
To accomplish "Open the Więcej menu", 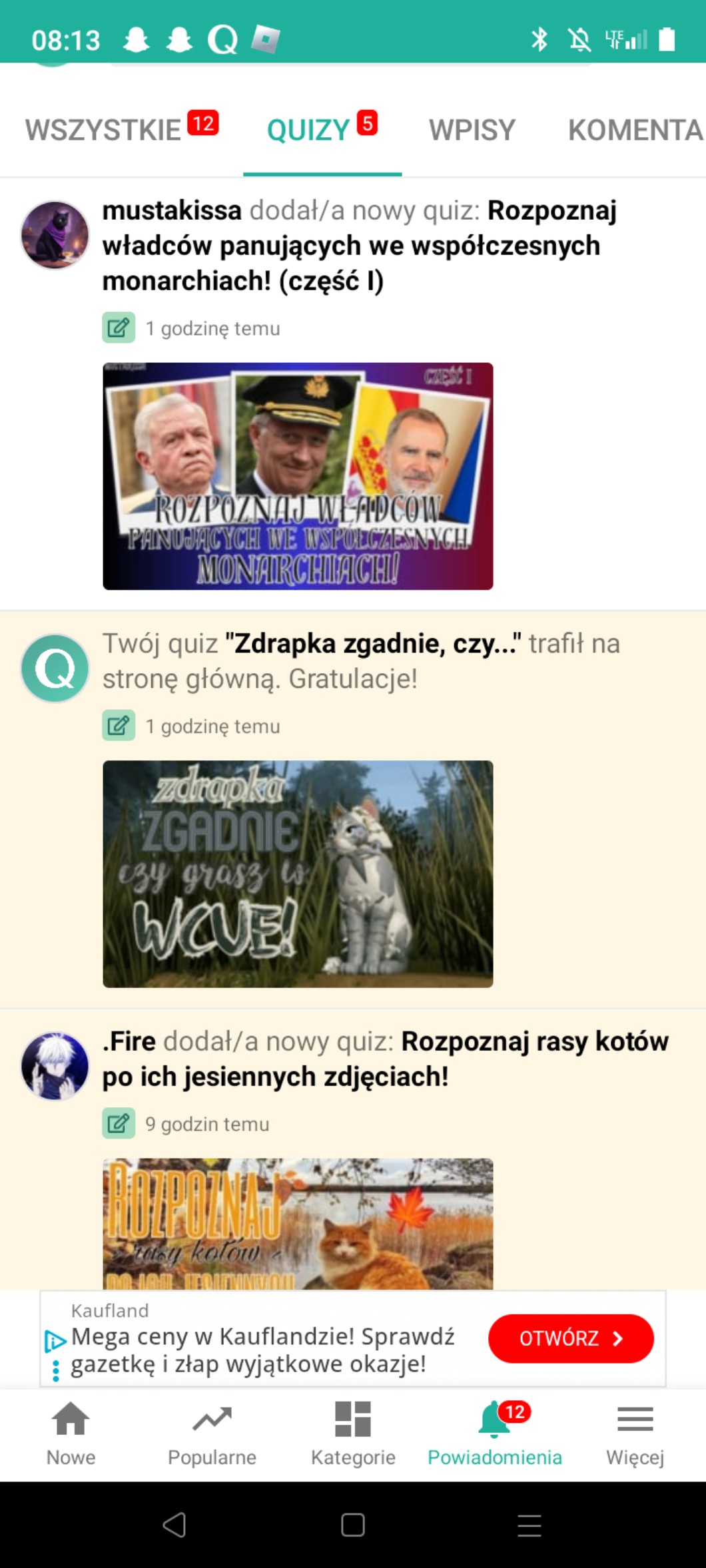I will pos(635,1432).
